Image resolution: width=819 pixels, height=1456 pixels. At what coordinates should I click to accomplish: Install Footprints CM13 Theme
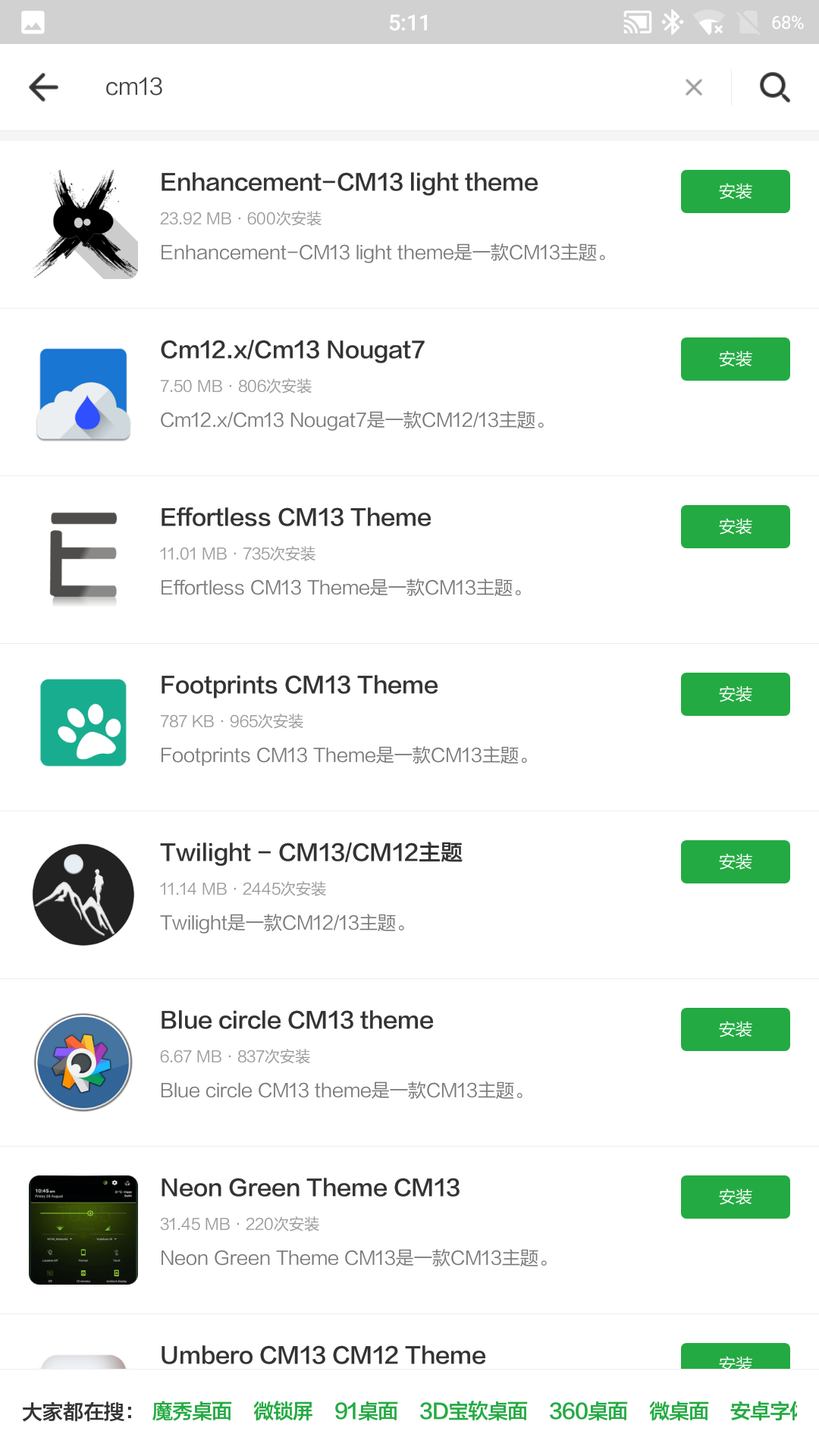point(736,695)
